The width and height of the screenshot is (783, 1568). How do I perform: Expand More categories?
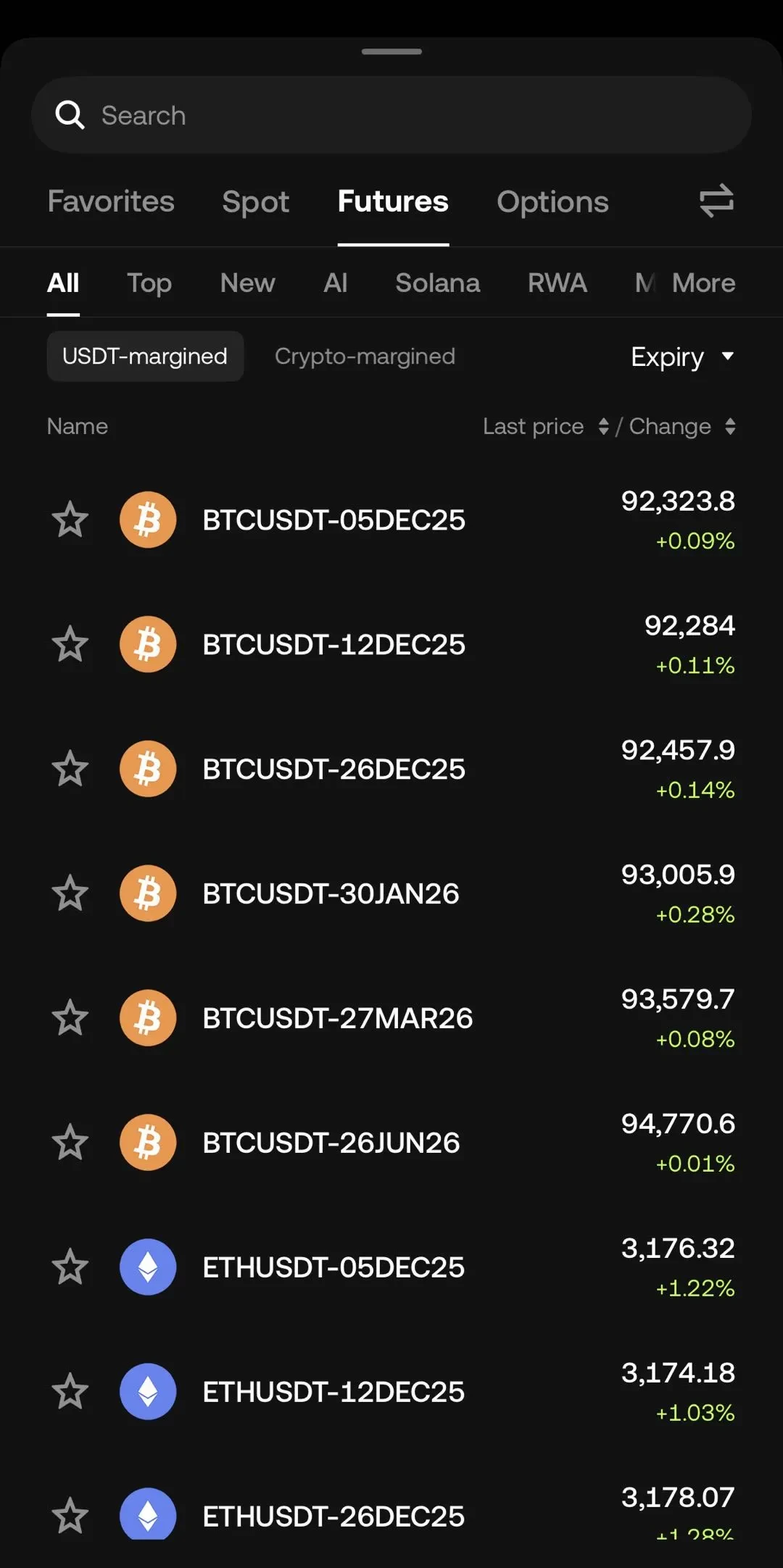[703, 283]
